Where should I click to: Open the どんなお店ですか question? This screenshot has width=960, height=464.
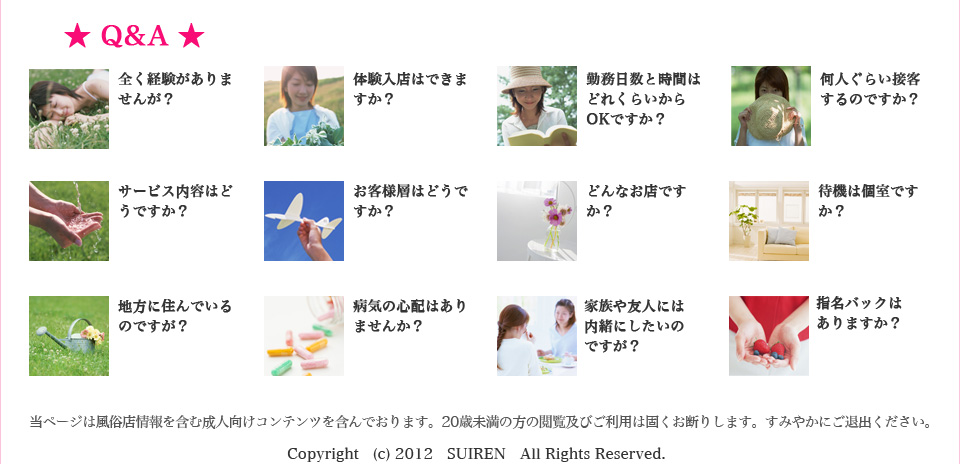coord(636,200)
